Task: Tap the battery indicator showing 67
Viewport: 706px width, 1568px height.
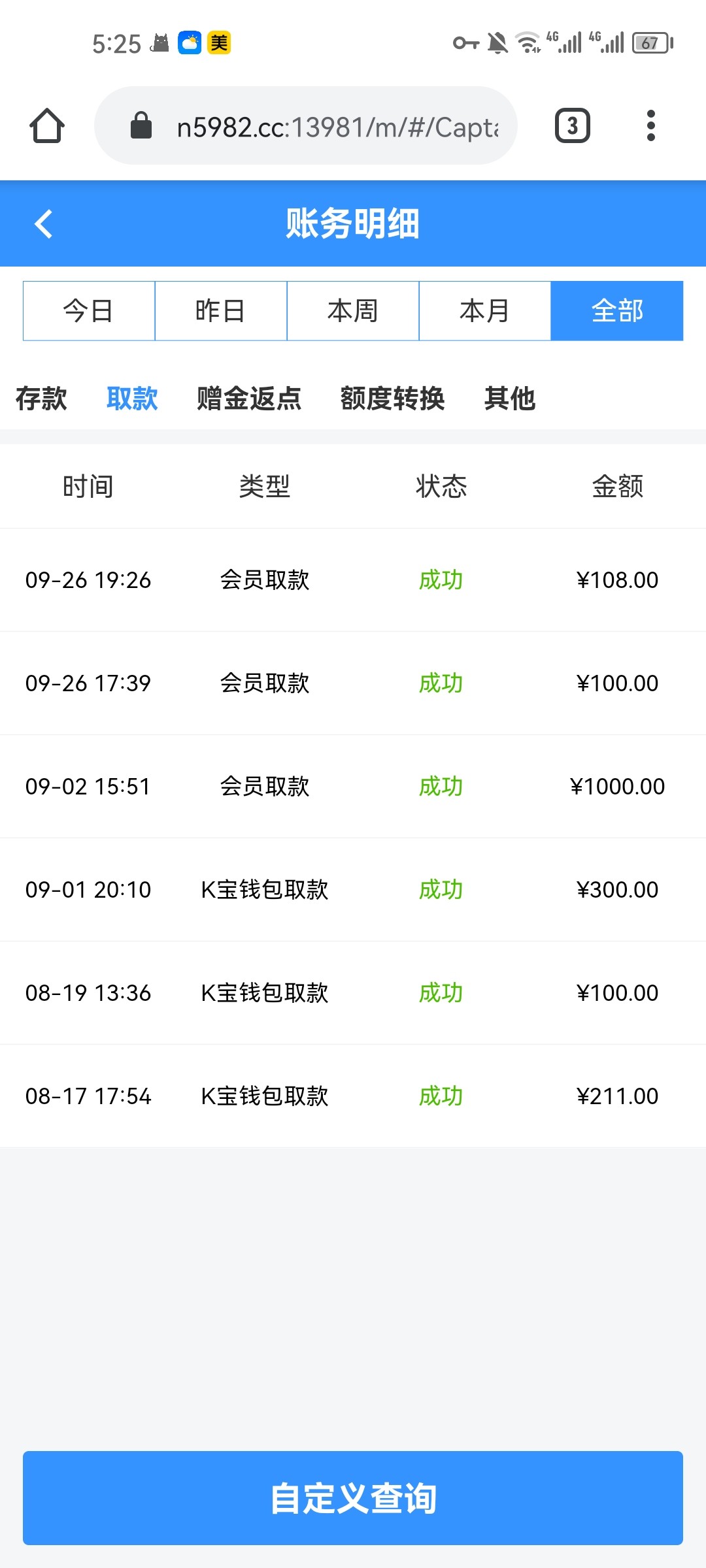Action: [648, 42]
